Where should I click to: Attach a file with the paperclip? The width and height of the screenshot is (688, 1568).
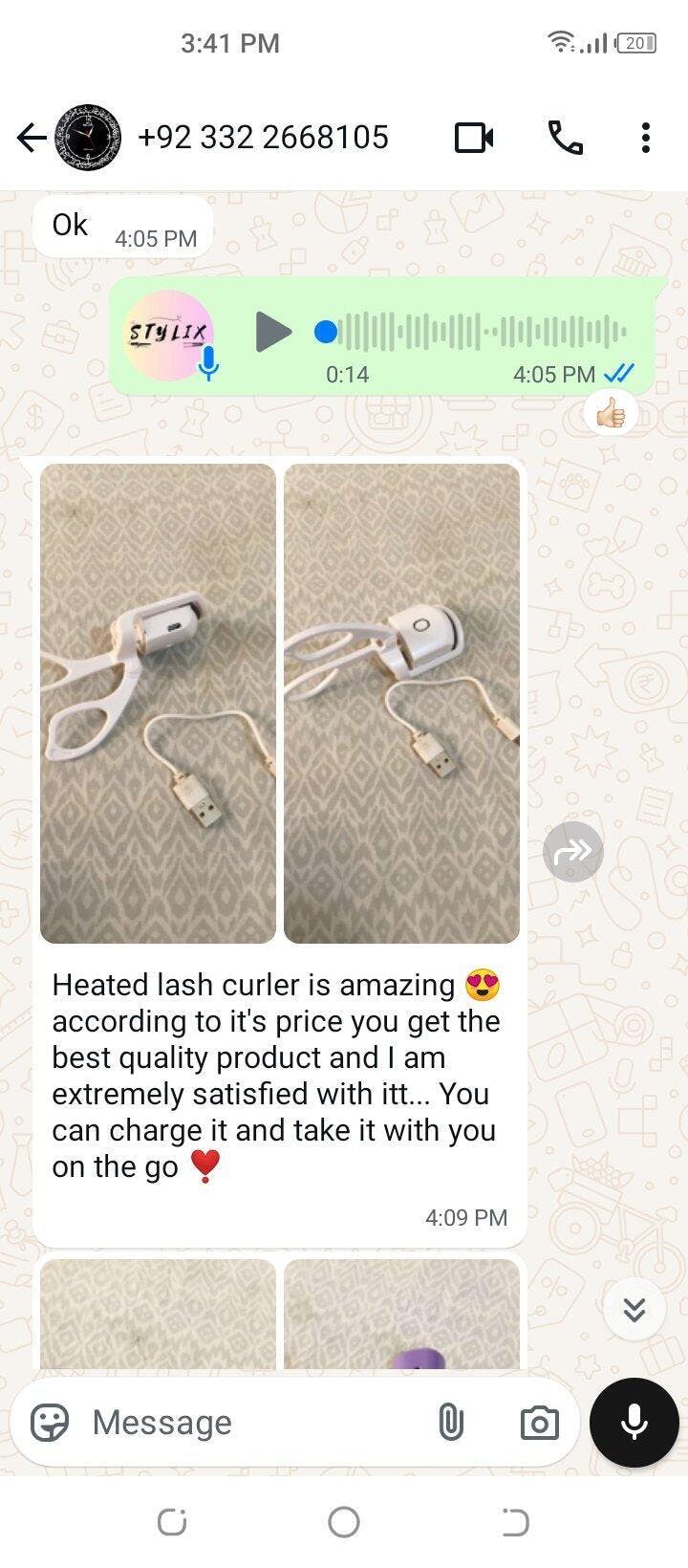point(450,1423)
